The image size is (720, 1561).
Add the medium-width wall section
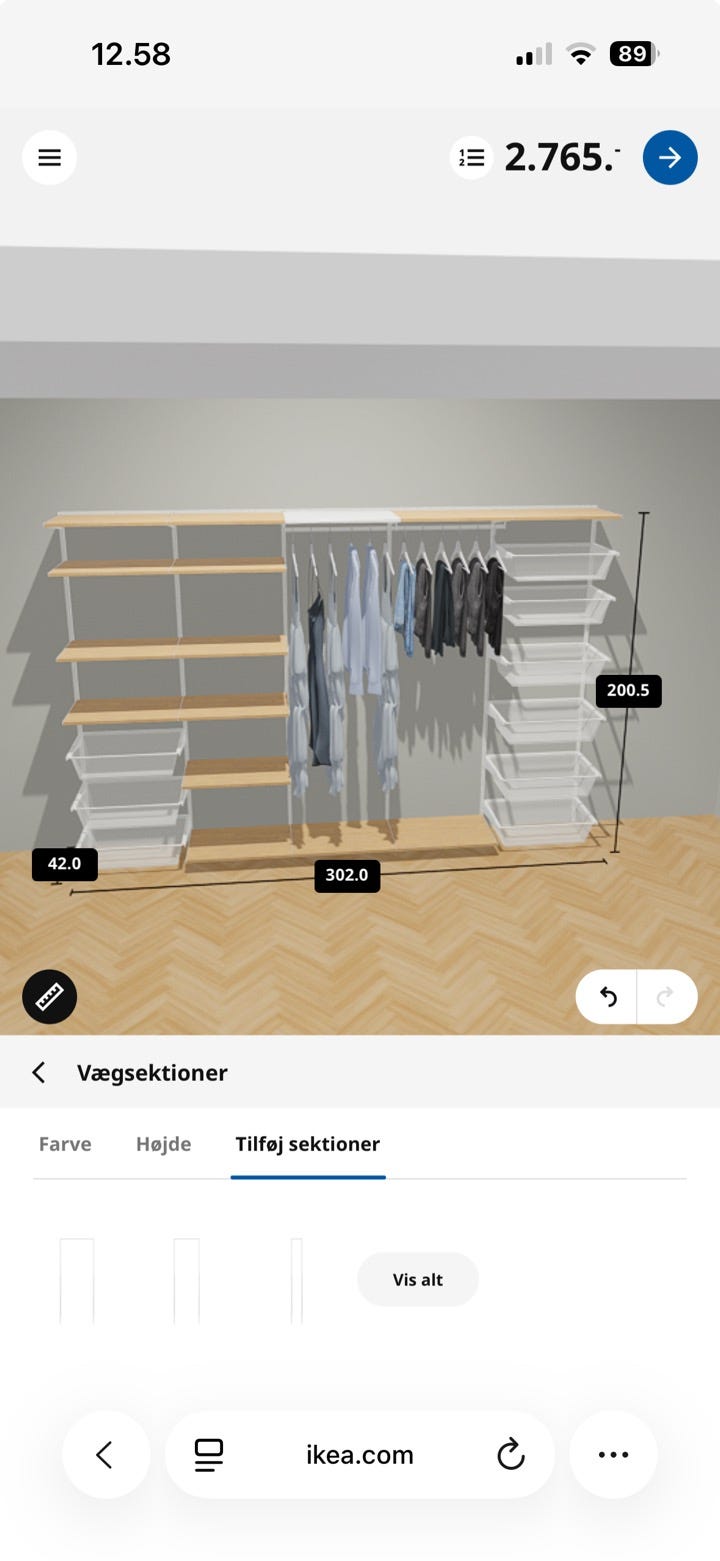click(x=187, y=1281)
